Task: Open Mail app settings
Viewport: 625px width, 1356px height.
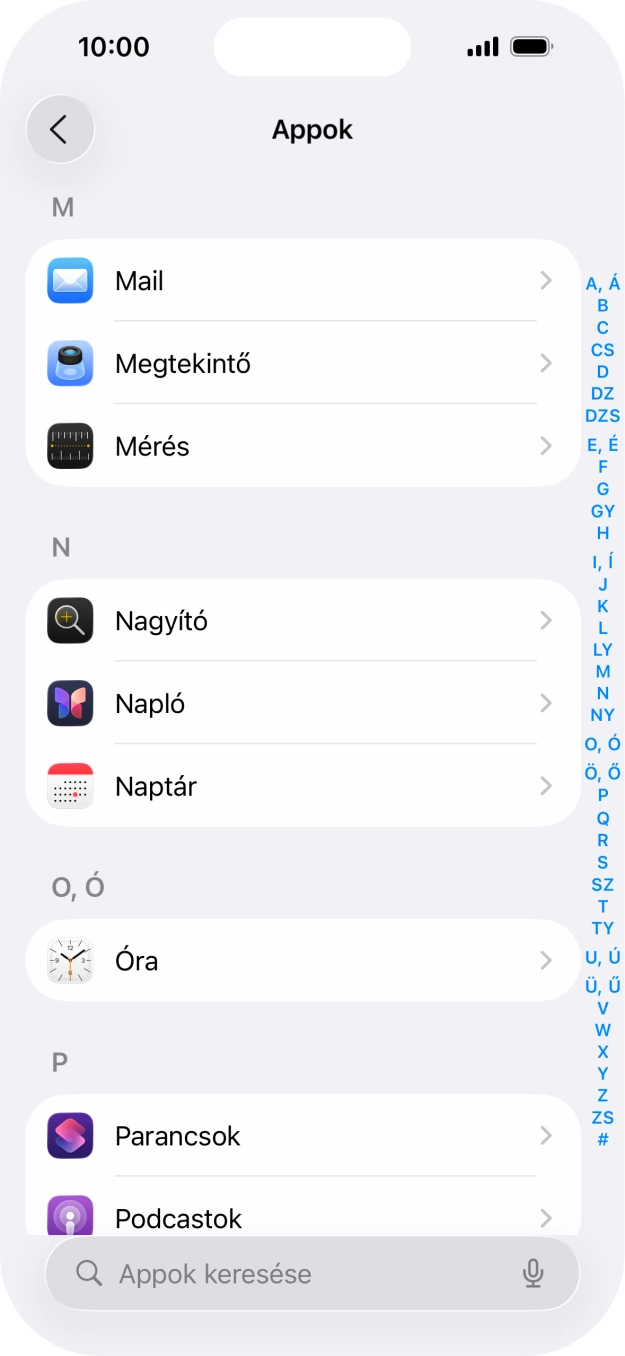Action: tap(302, 281)
